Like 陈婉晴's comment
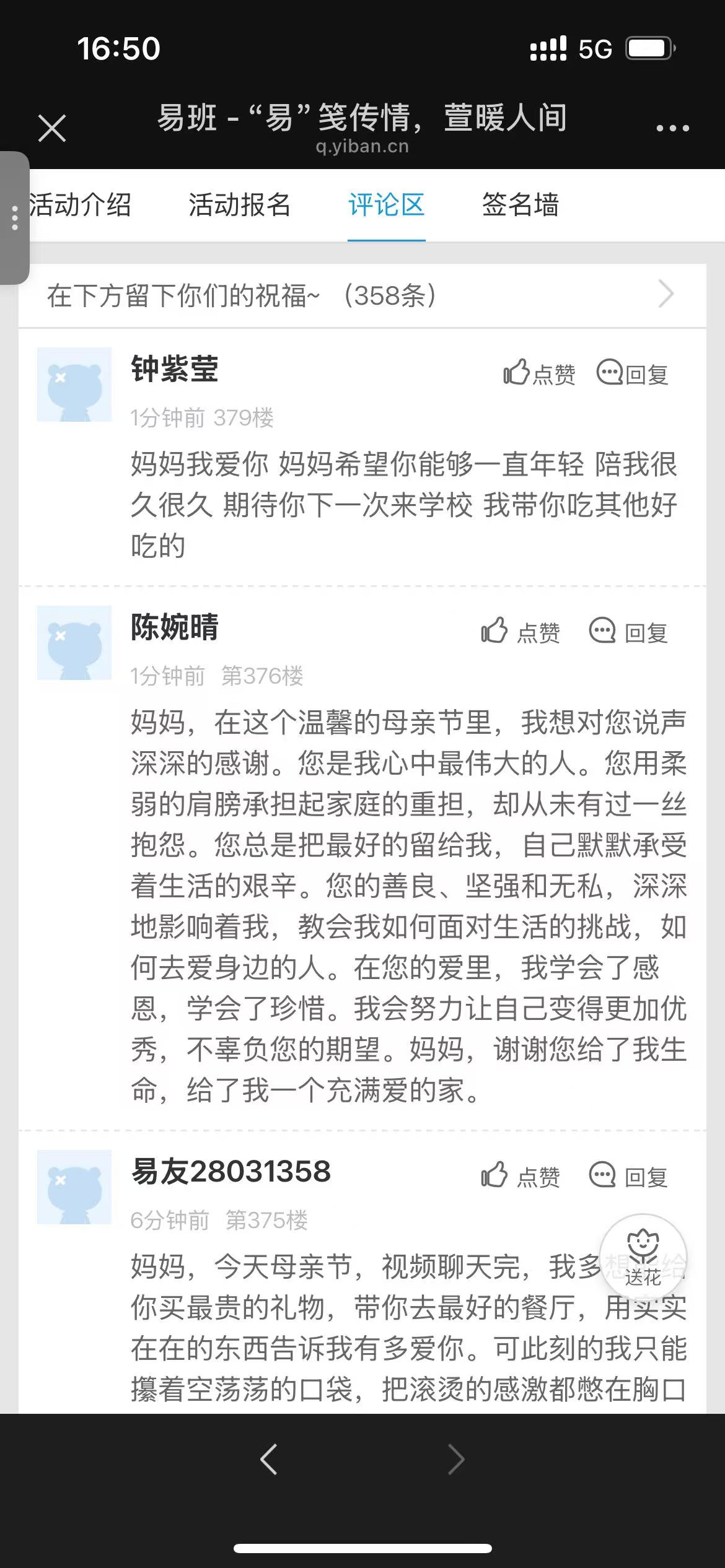 (x=521, y=632)
